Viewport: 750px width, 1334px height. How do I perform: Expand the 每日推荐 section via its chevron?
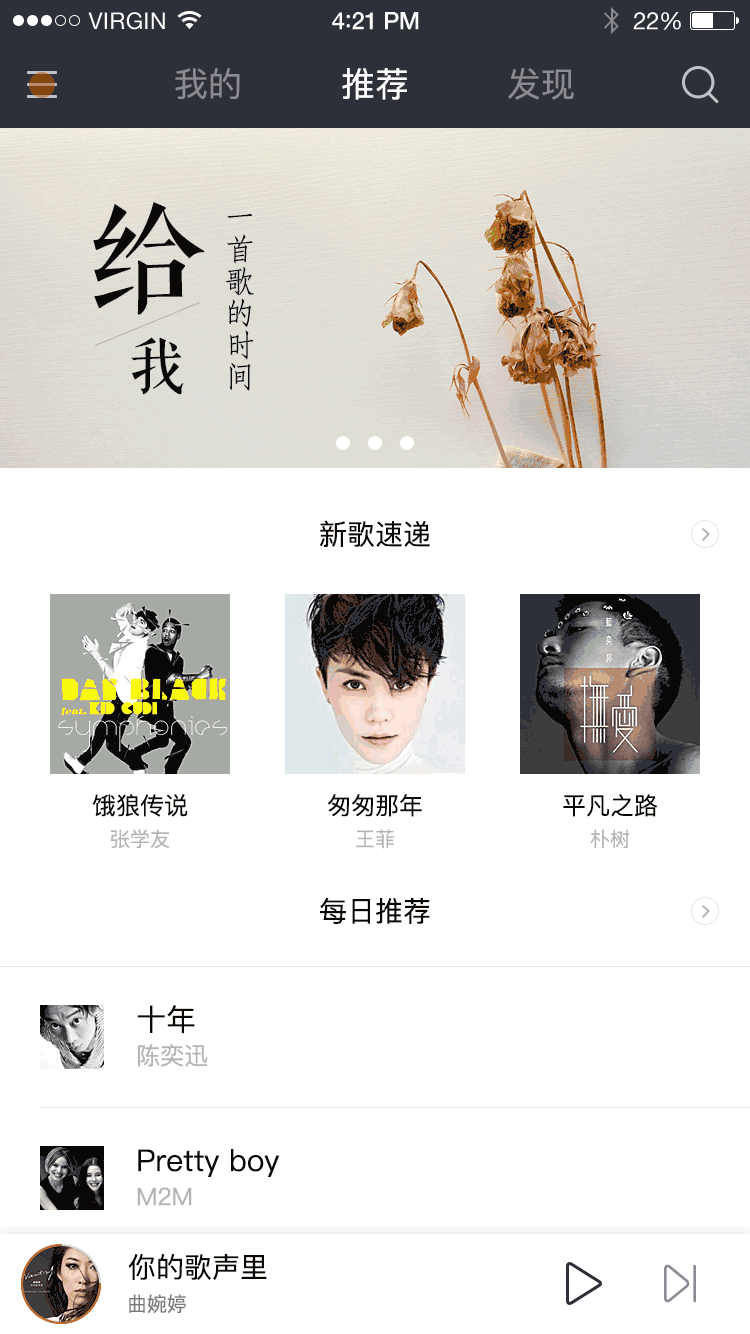705,910
